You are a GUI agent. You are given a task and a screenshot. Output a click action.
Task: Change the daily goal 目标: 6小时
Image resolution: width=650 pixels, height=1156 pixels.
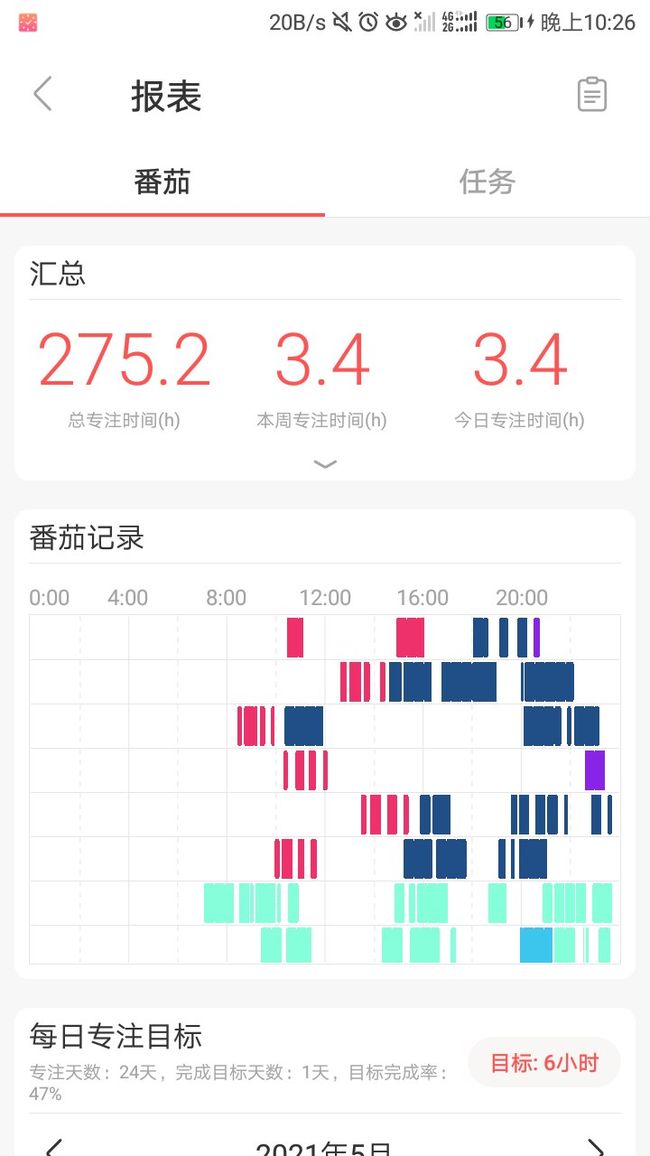pos(544,1062)
